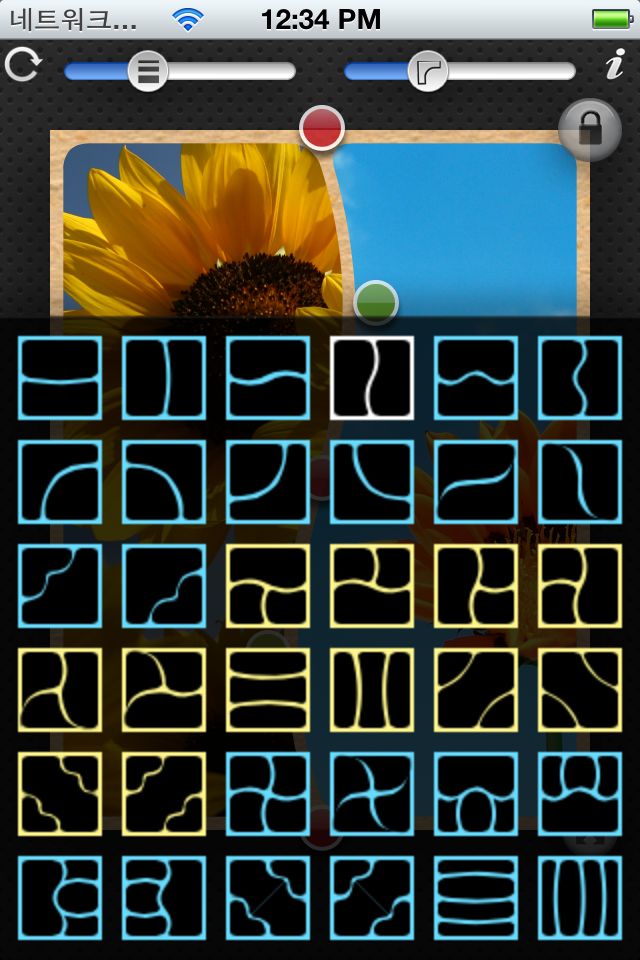This screenshot has width=640, height=960.
Task: Choose the yellow wavy diagonal layout
Action: click(60, 793)
